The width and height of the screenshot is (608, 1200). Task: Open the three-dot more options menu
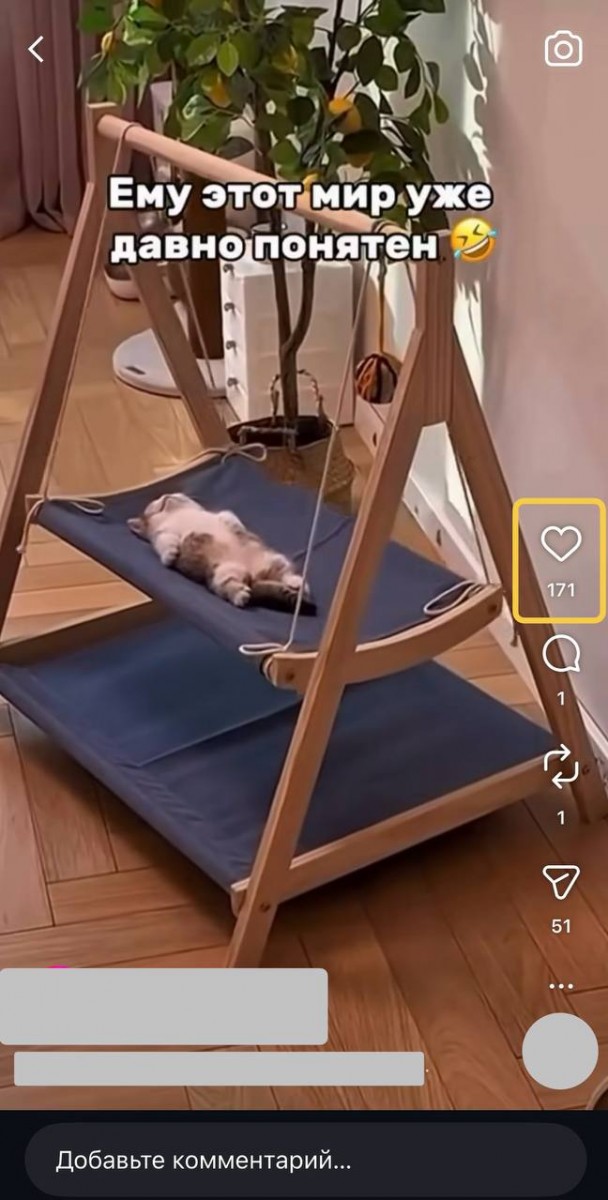(x=561, y=987)
